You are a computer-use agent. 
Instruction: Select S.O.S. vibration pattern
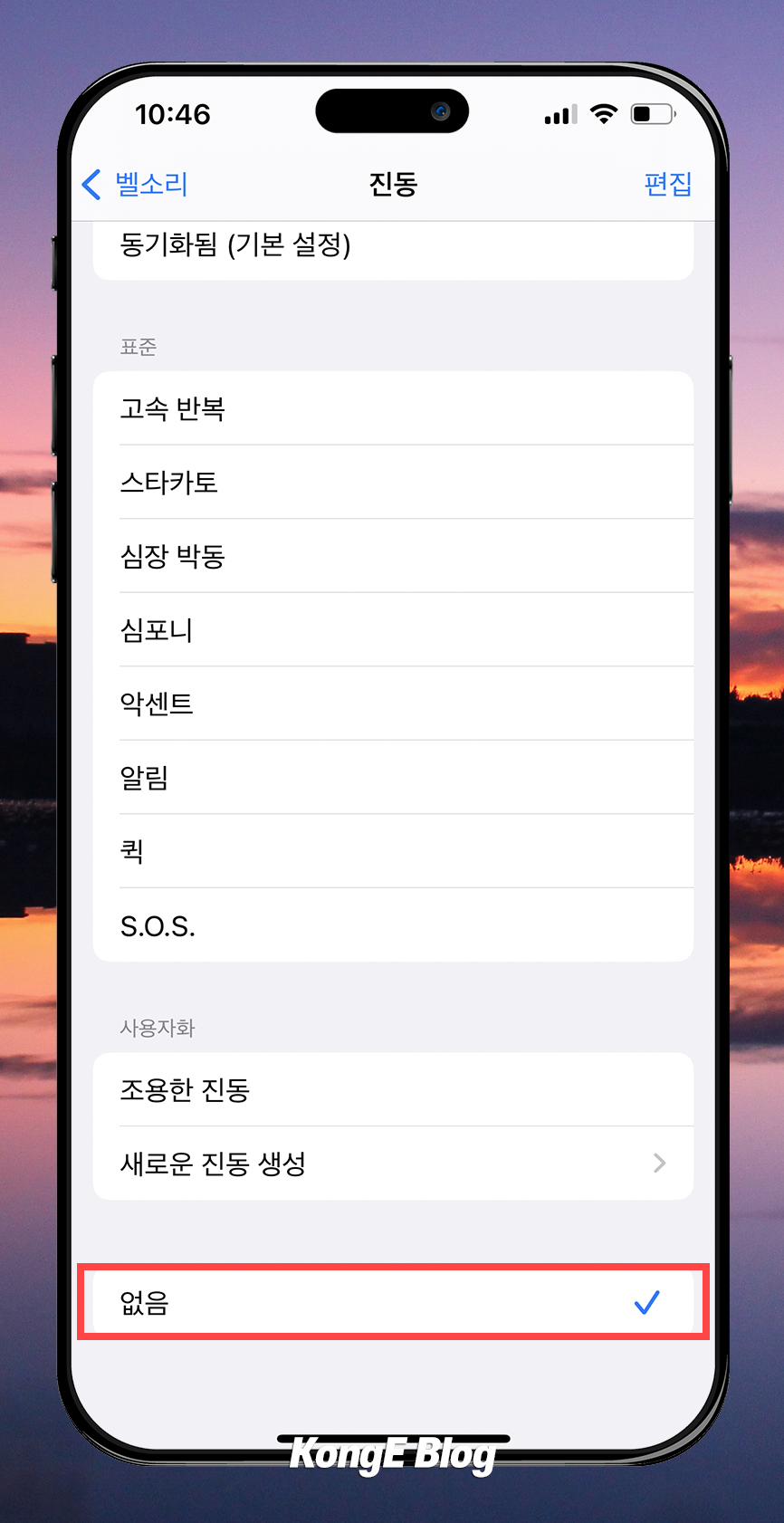[x=393, y=925]
